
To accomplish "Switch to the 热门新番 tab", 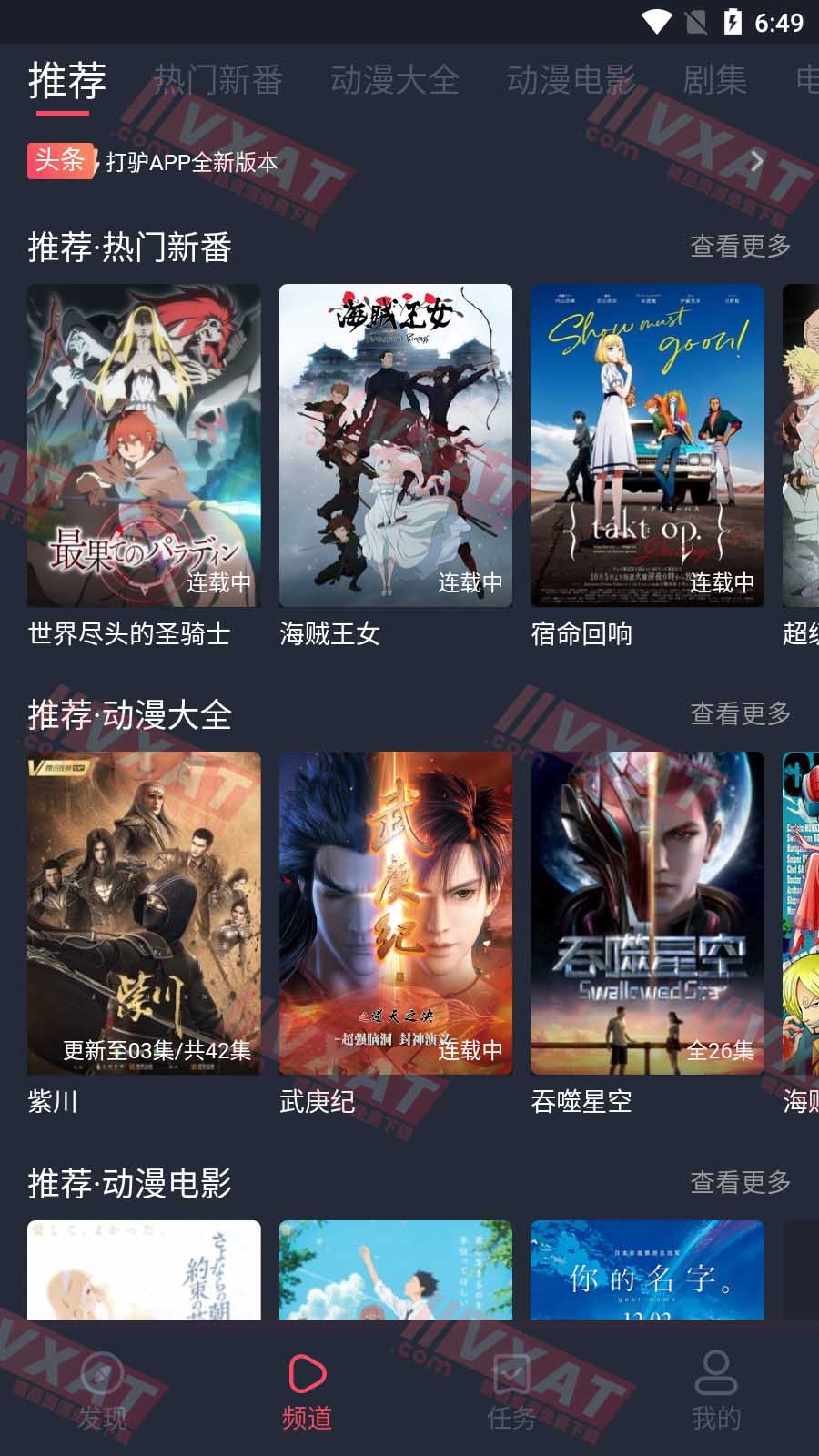I will [x=218, y=80].
